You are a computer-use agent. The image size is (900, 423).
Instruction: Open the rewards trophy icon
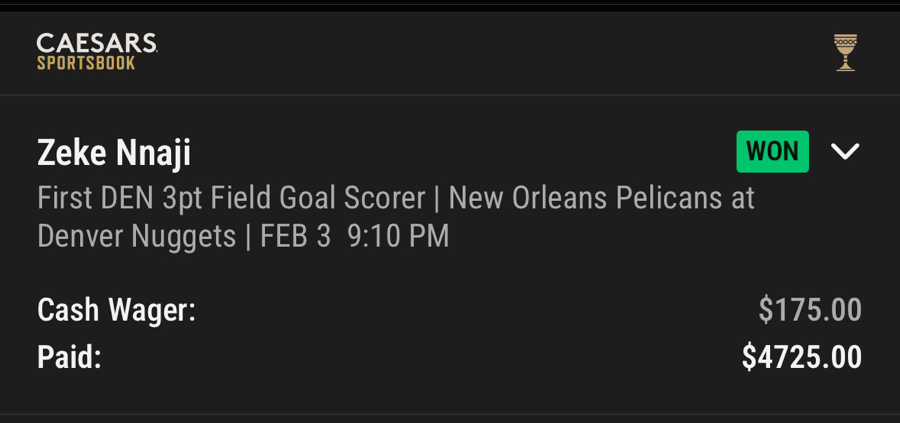[846, 53]
